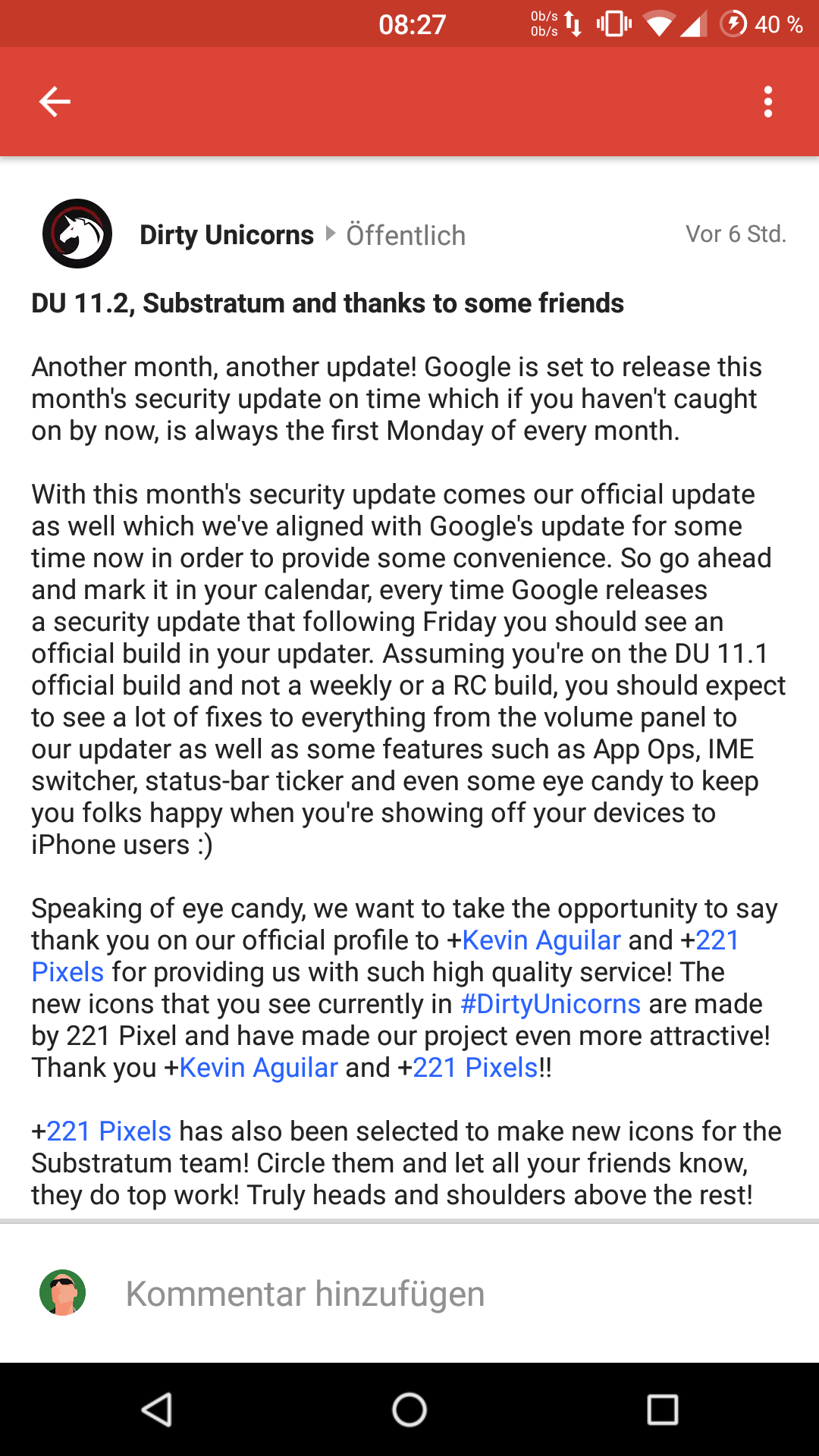819x1456 pixels.
Task: Open the three-dot overflow menu
Action: coord(768,102)
